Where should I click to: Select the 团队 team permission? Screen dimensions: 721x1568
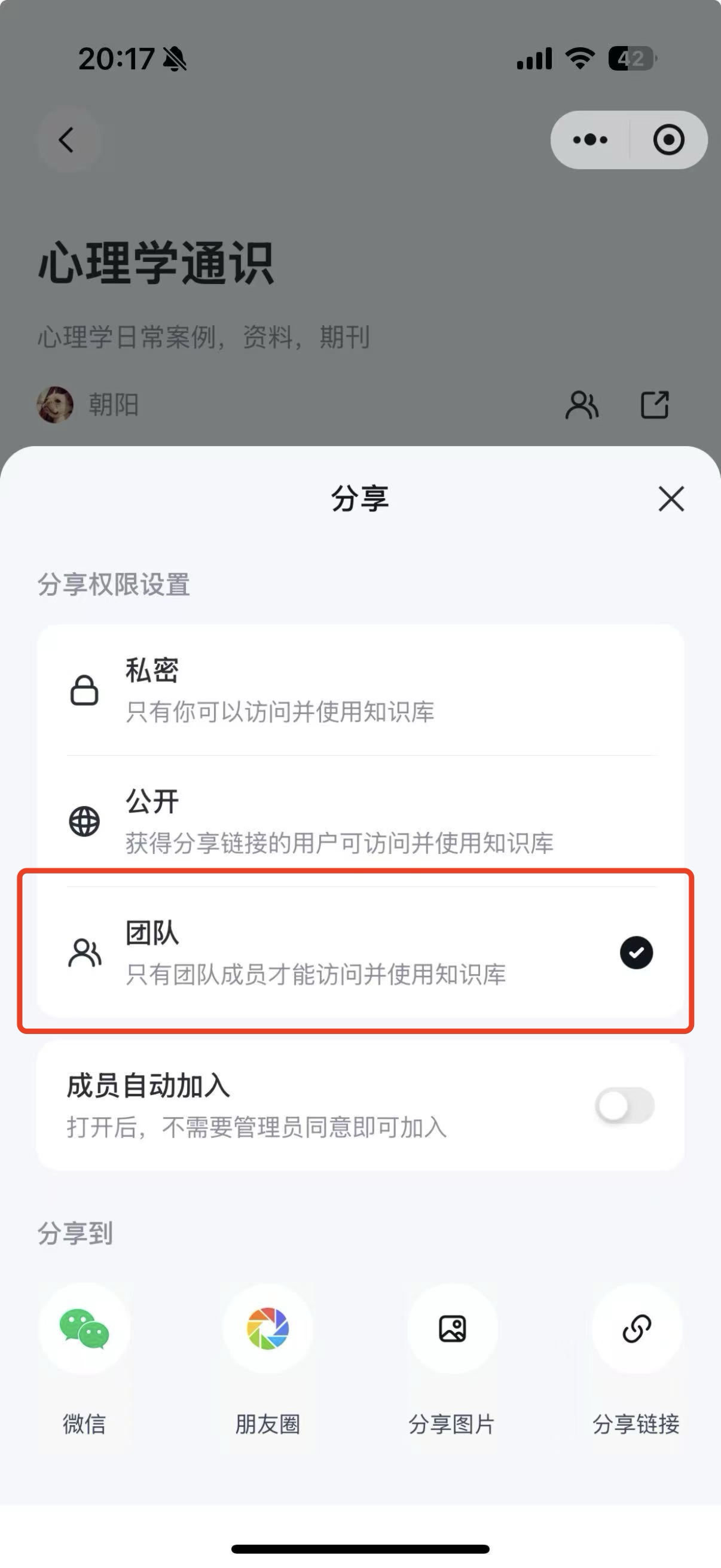point(360,953)
